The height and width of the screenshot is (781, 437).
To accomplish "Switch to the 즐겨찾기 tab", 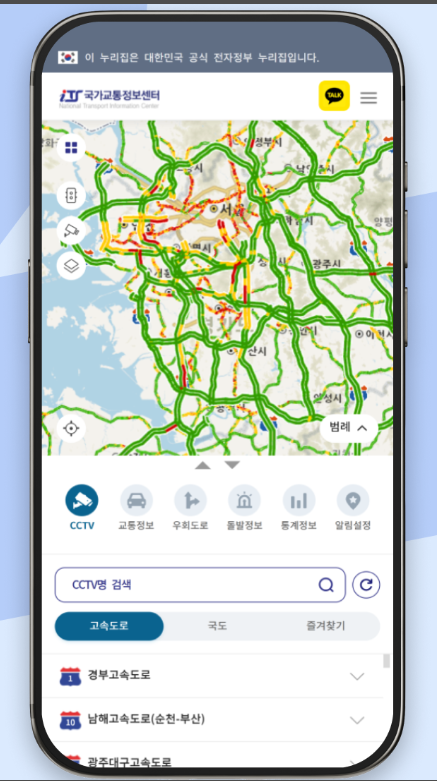I will point(325,626).
